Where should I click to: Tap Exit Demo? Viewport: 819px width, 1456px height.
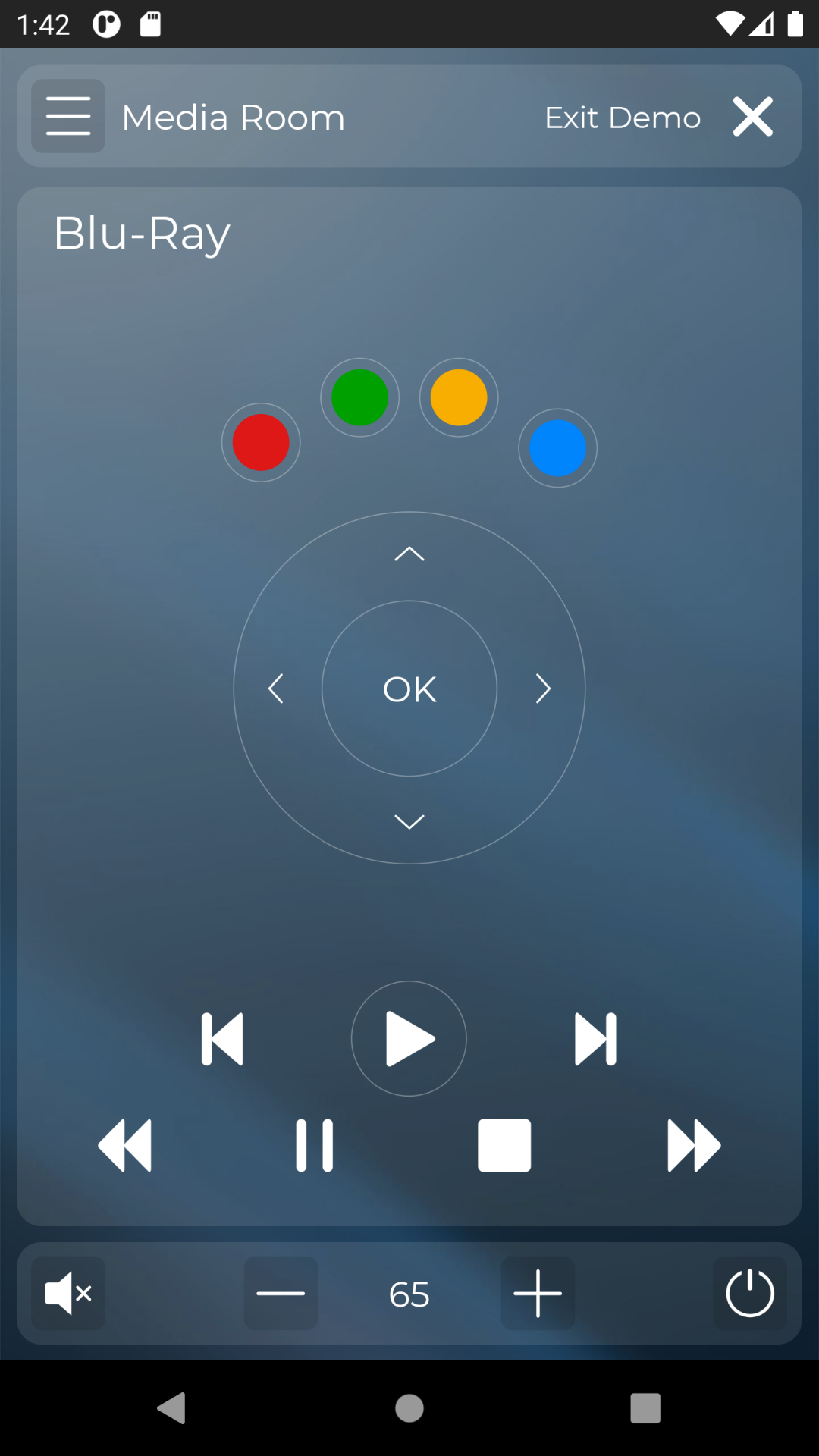[622, 117]
